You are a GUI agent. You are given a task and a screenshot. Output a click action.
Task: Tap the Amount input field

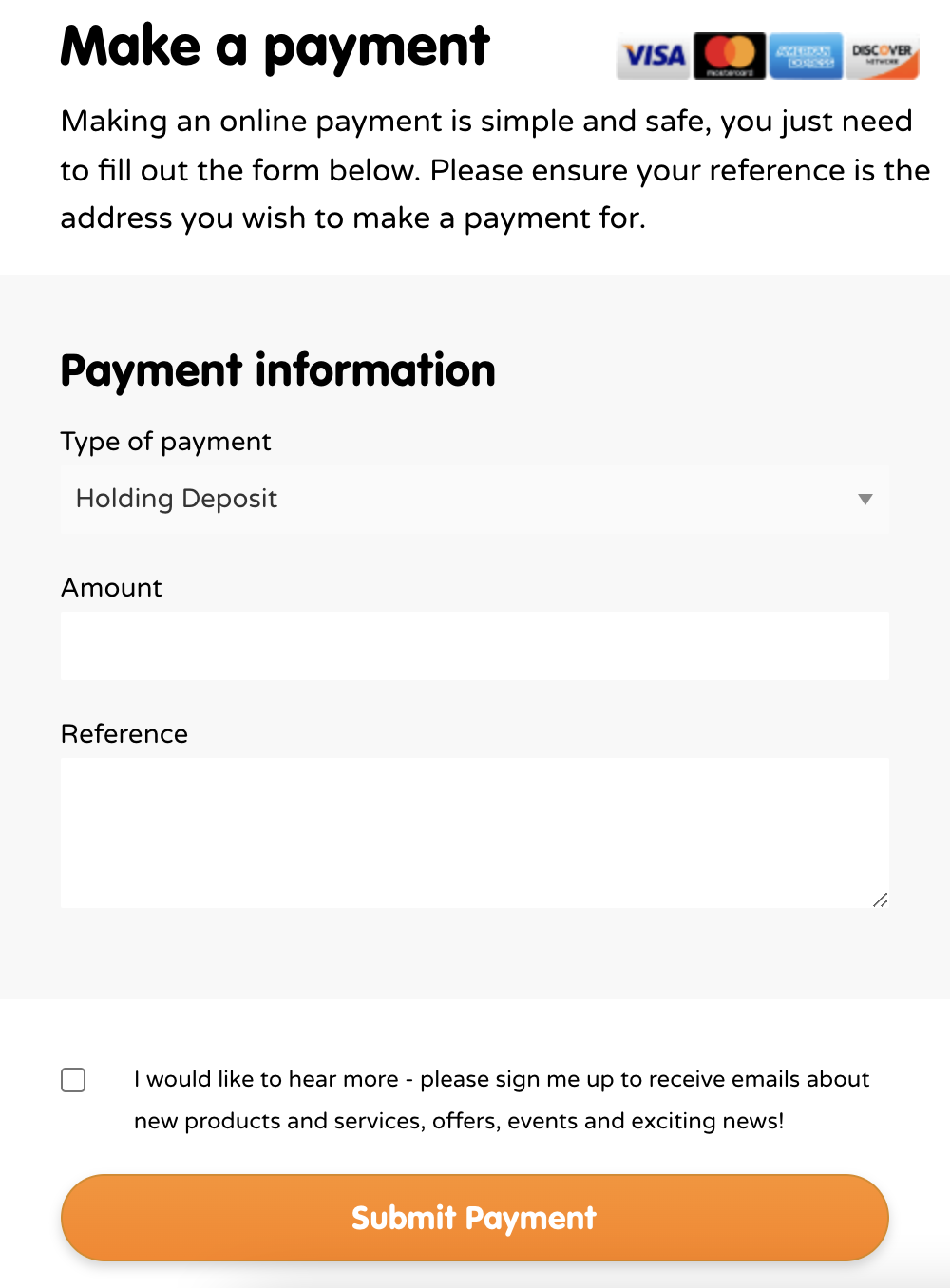click(474, 646)
